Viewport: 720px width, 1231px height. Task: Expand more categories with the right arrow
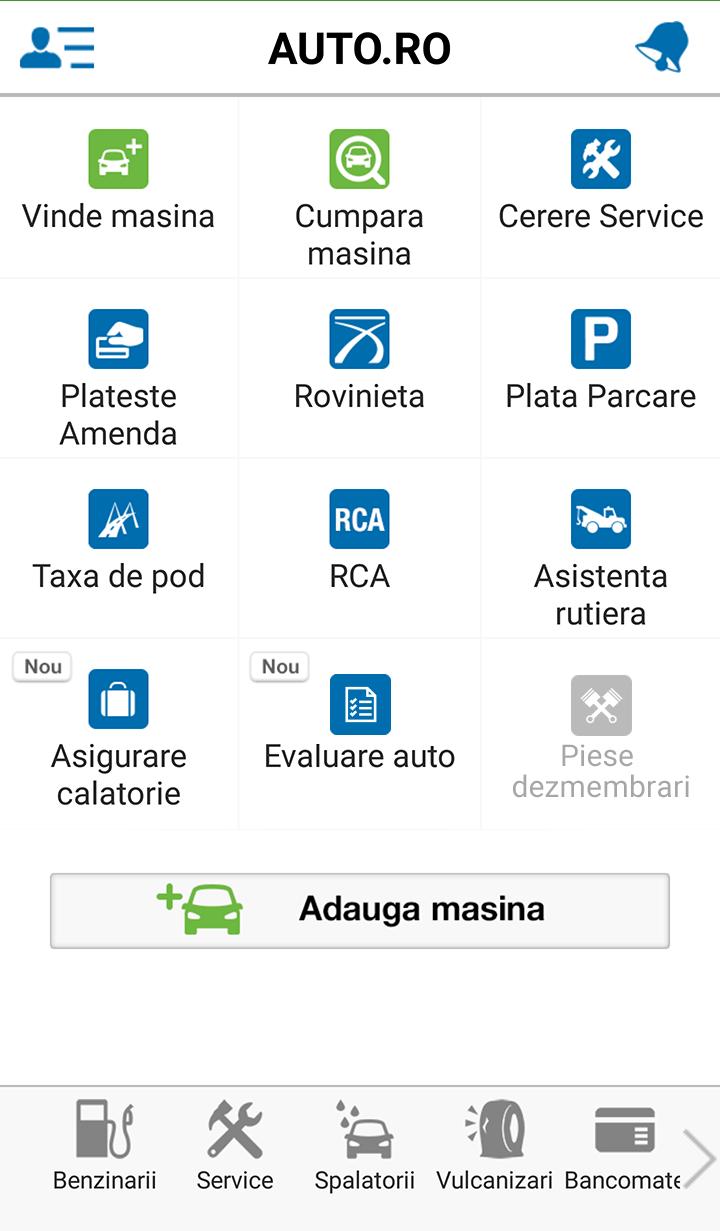[x=699, y=1155]
